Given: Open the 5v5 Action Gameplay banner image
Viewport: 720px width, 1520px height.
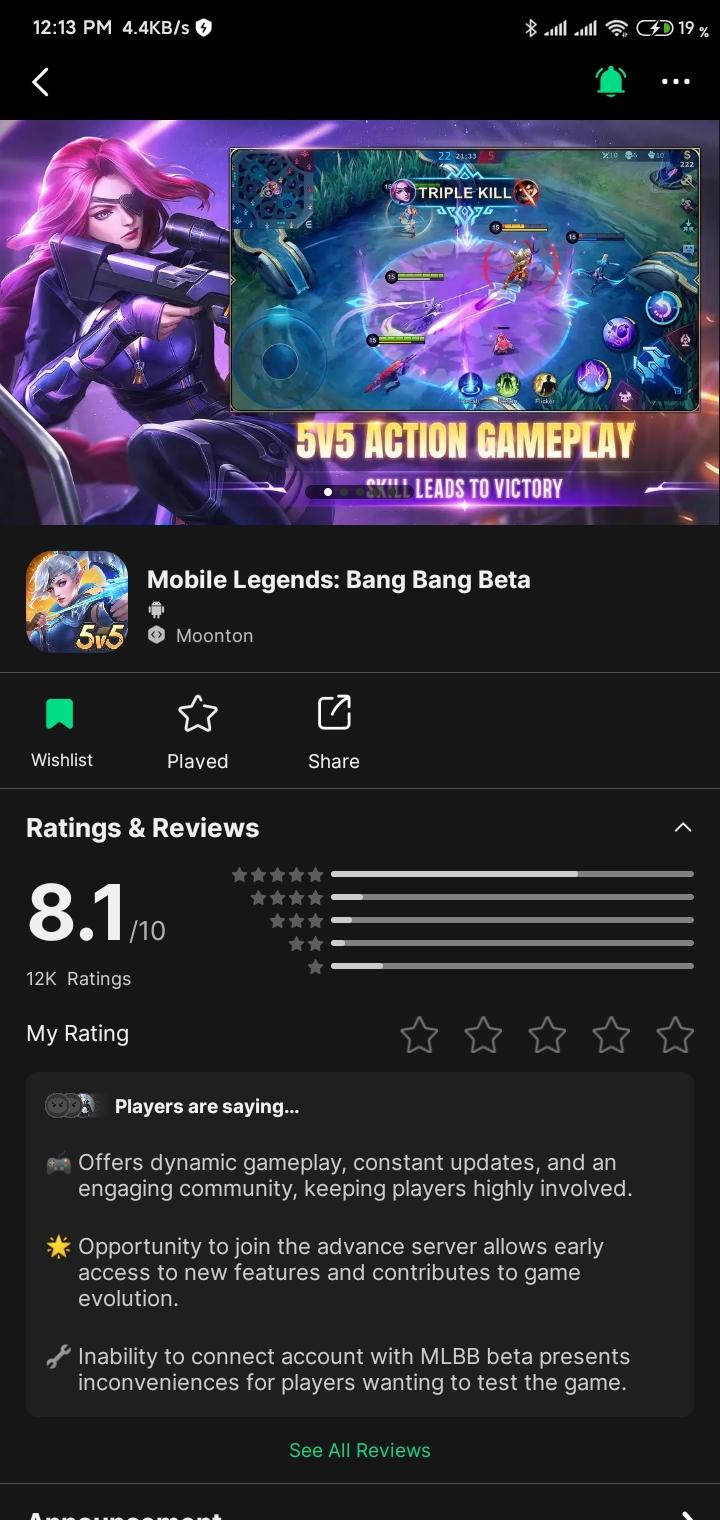Looking at the screenshot, I should [360, 322].
